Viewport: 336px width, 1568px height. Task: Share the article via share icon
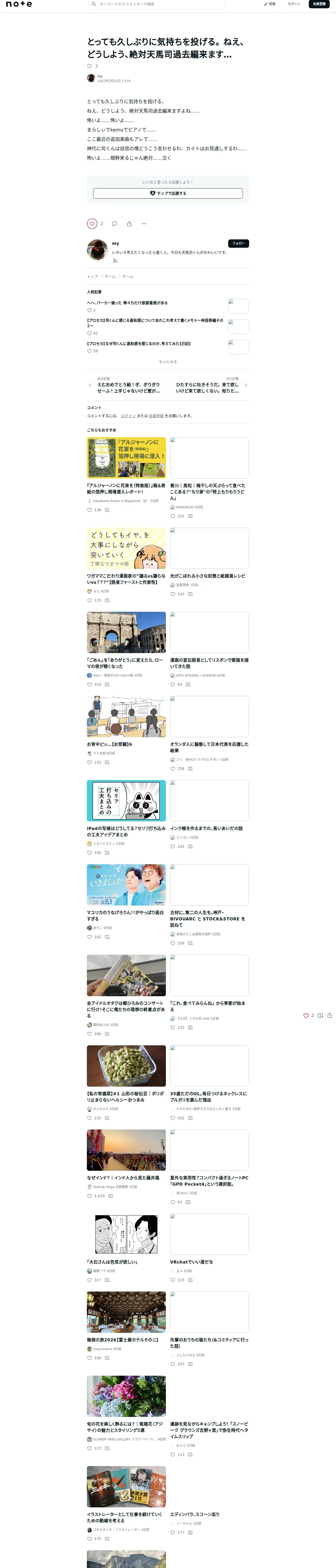[x=129, y=223]
